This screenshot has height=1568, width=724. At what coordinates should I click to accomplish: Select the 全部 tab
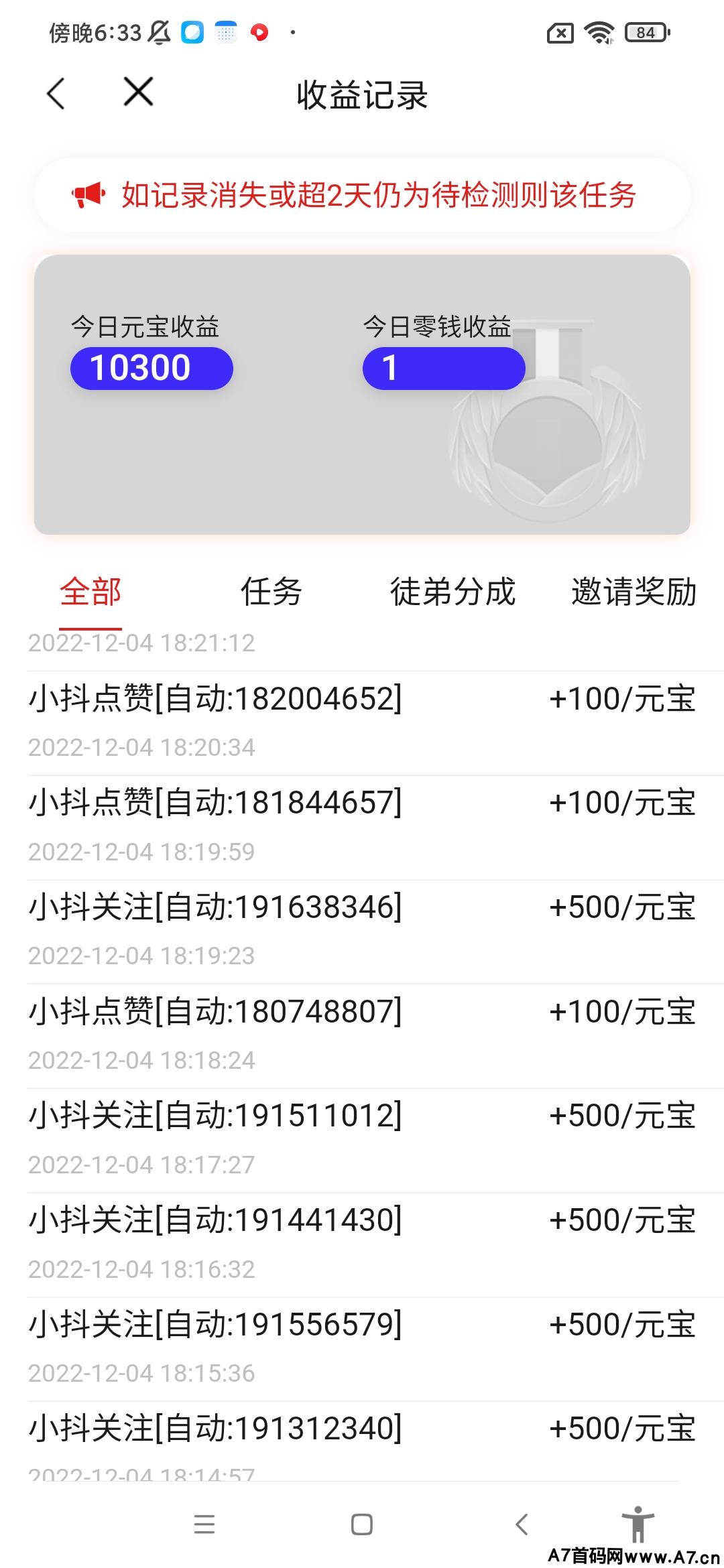[x=90, y=592]
